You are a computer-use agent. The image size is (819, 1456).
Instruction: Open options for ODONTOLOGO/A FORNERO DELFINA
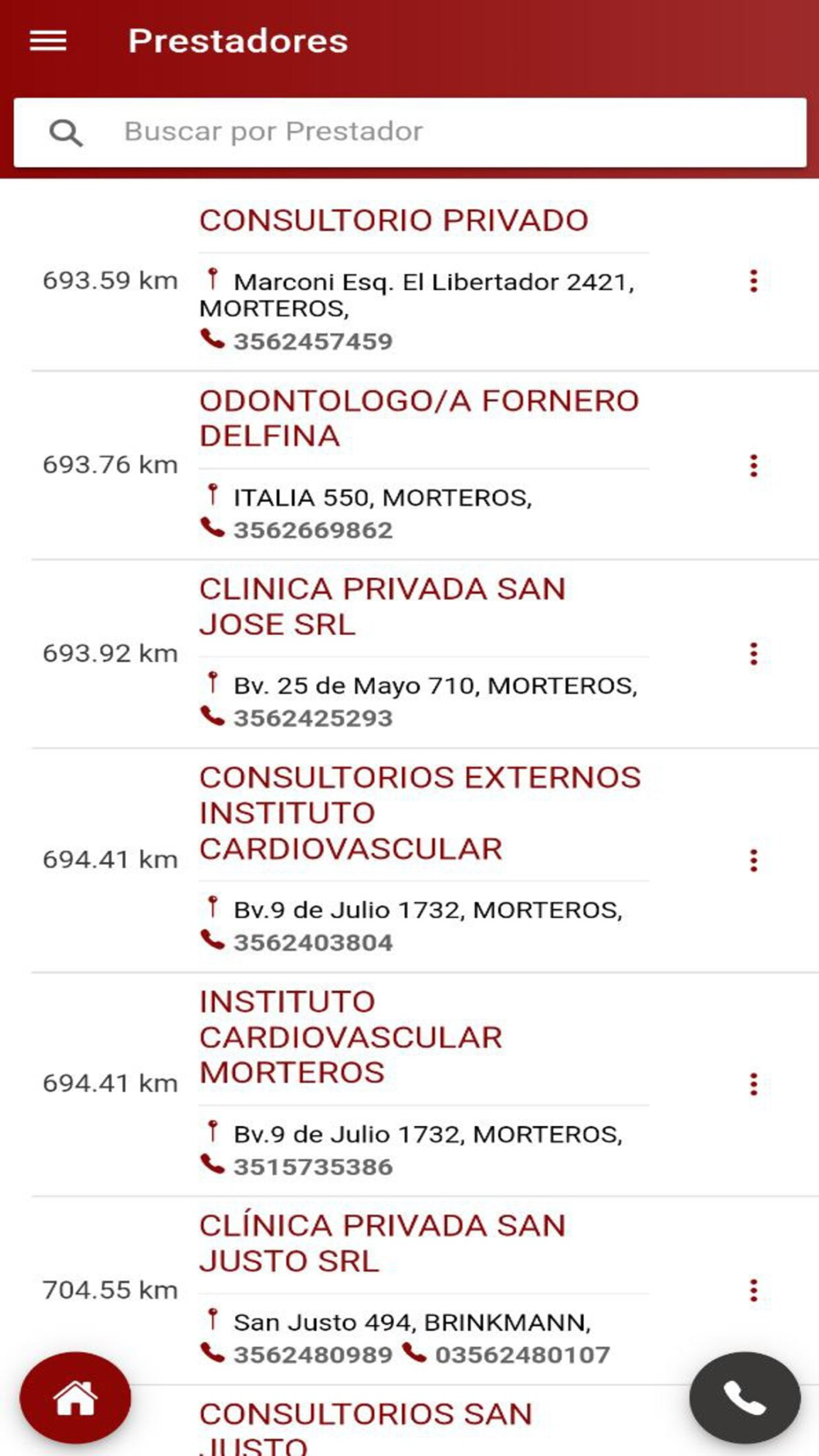coord(753,466)
